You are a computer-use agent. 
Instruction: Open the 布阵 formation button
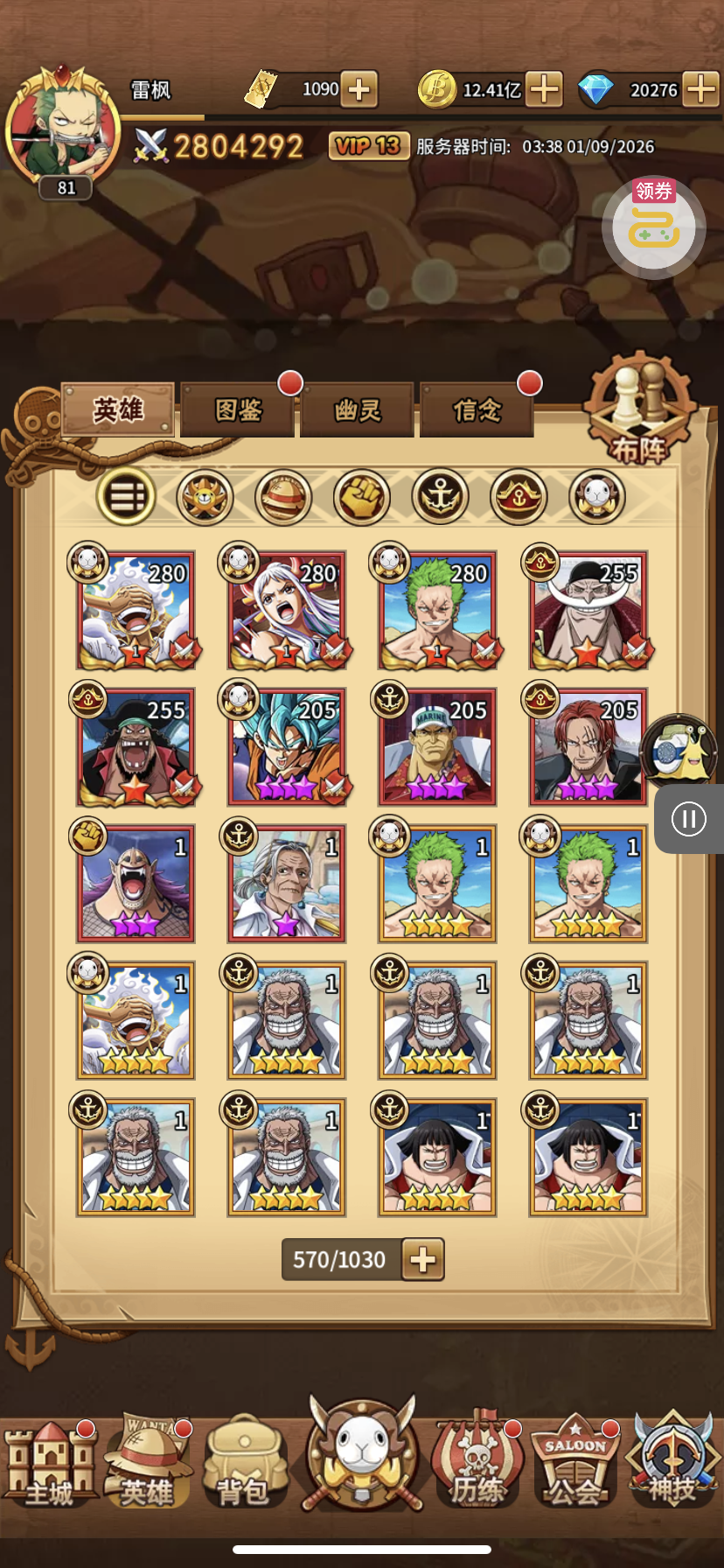(x=640, y=411)
